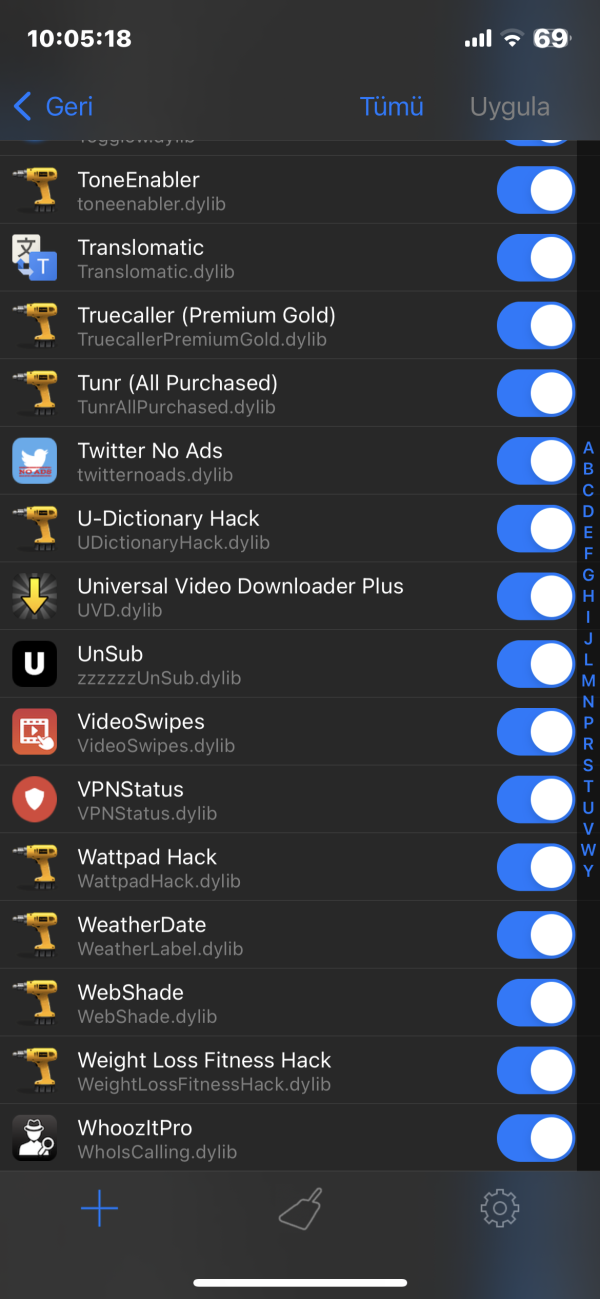The height and width of the screenshot is (1299, 600).
Task: Disable the ToneEnabler toggle
Action: 535,190
